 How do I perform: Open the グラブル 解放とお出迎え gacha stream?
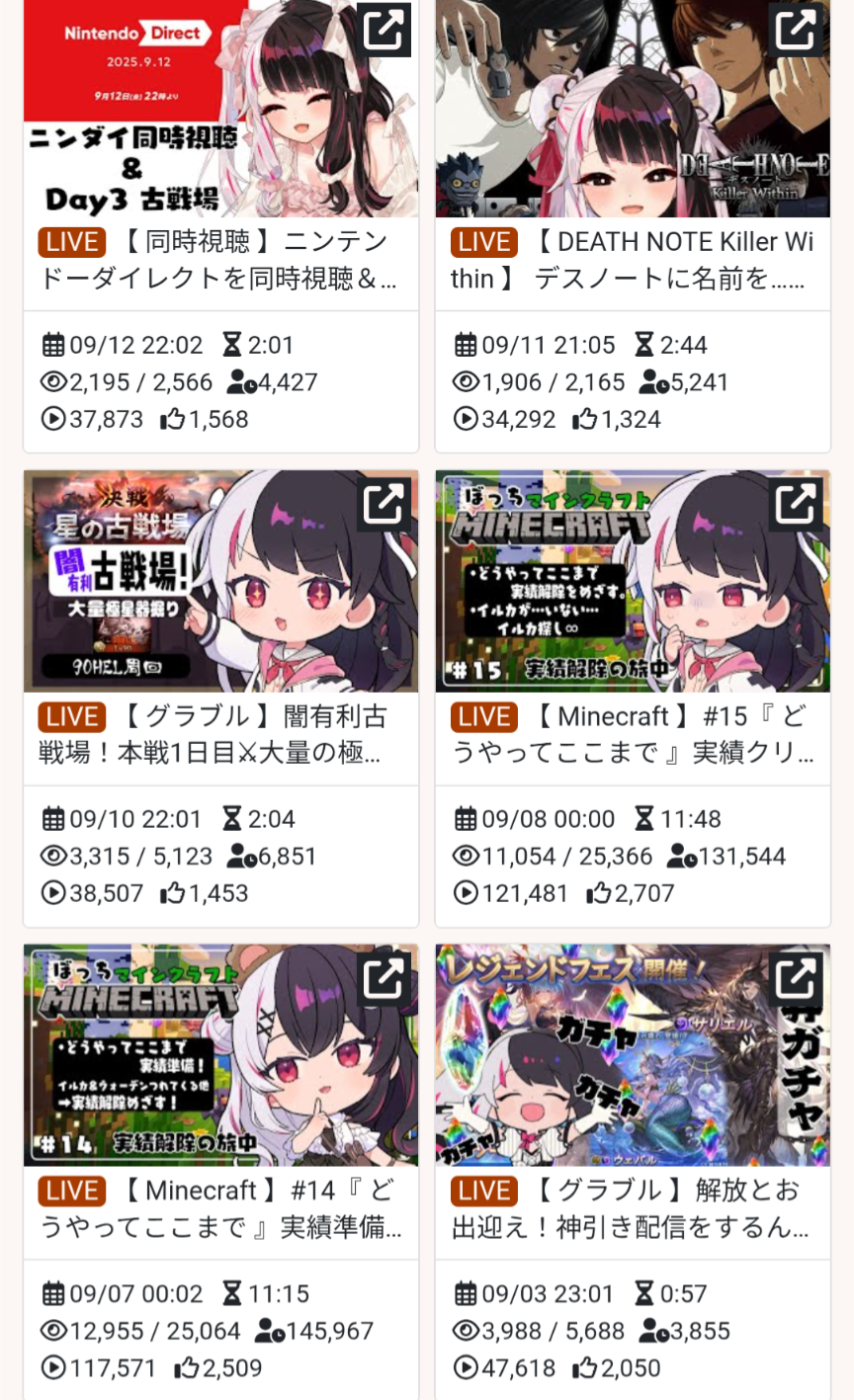click(633, 1209)
